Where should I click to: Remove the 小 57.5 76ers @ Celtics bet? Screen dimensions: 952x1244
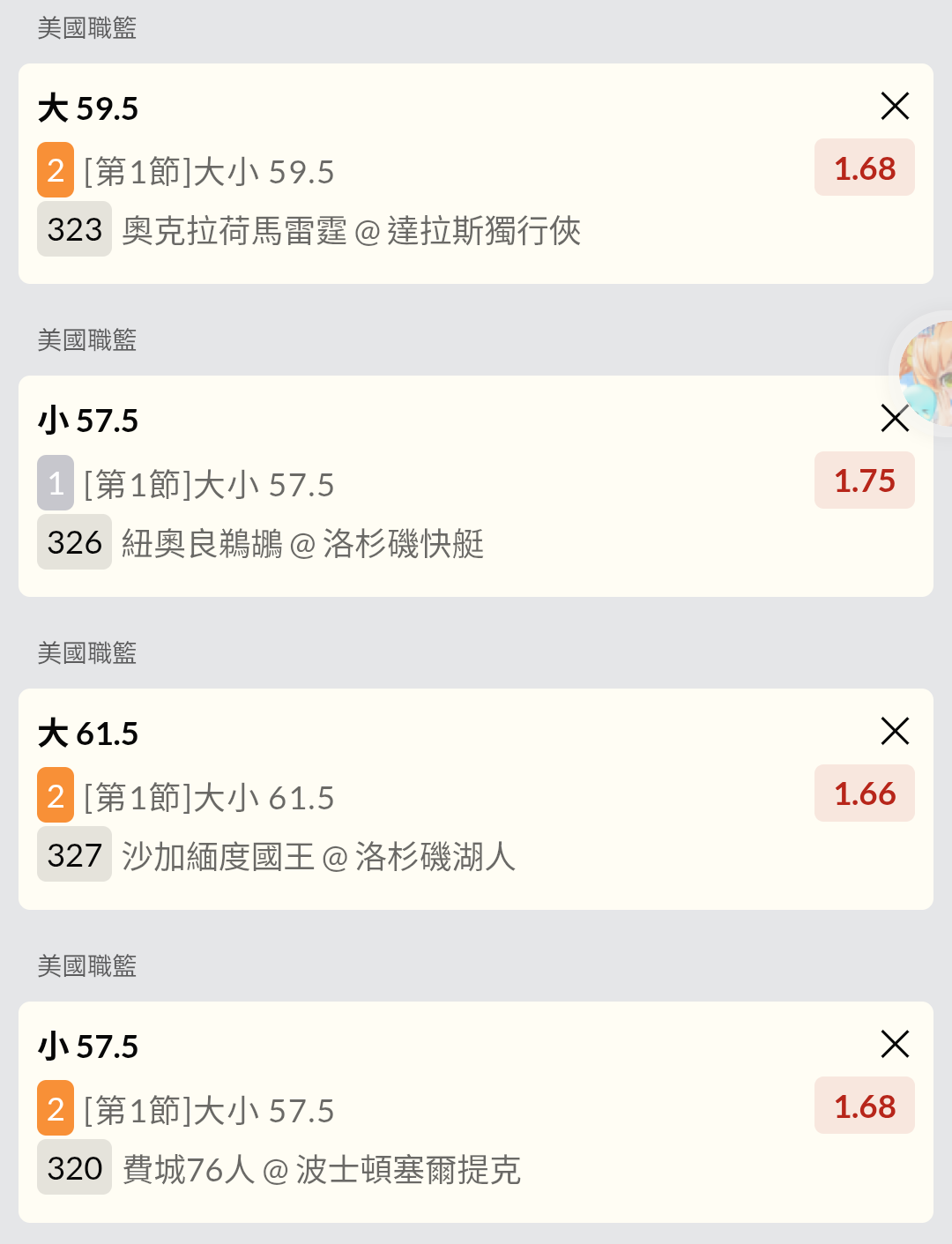895,1044
